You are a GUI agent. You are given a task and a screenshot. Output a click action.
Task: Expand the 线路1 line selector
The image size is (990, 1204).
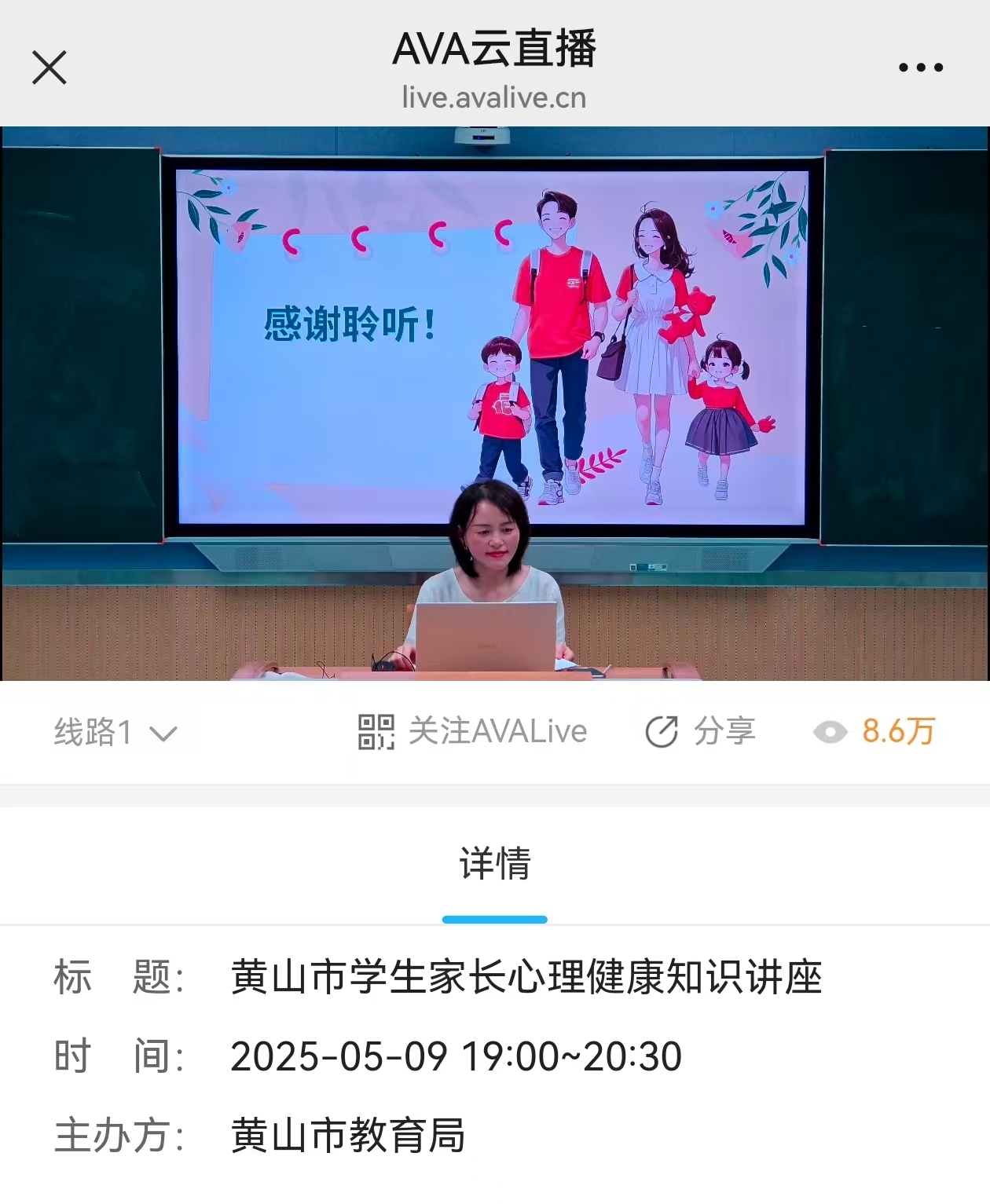coord(116,733)
